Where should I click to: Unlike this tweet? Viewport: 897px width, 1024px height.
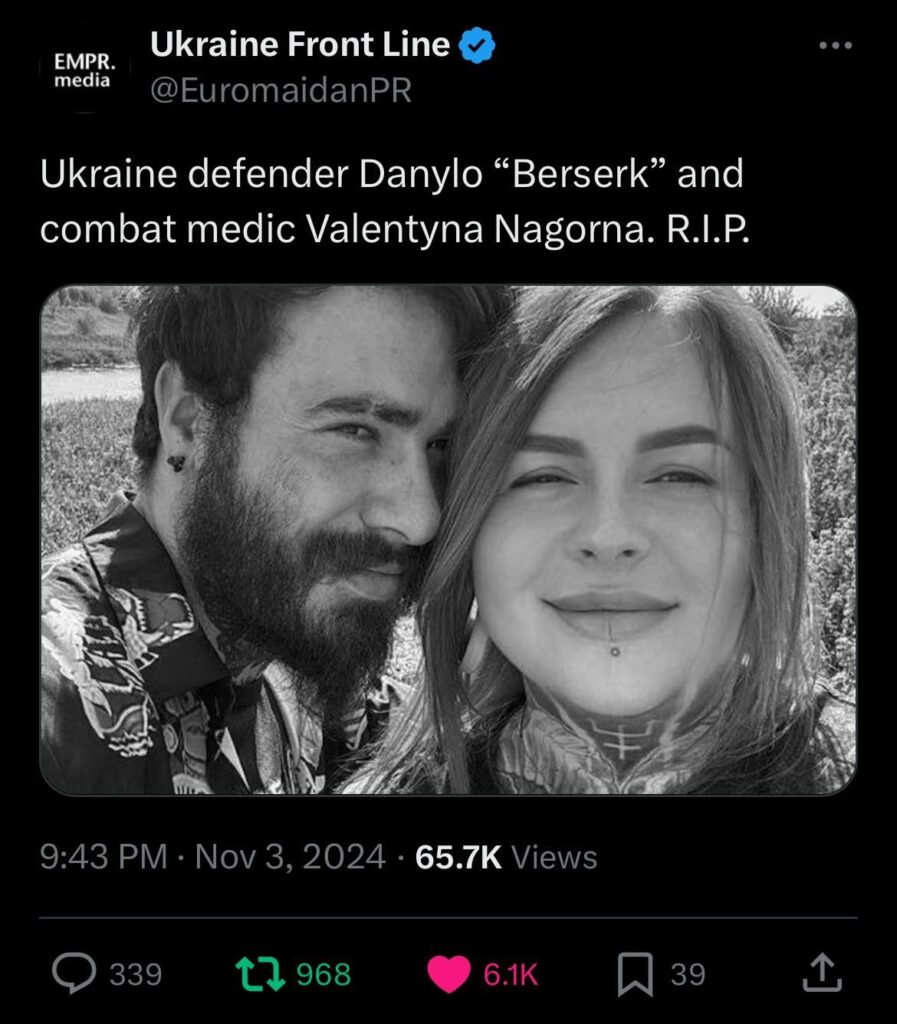tap(447, 974)
